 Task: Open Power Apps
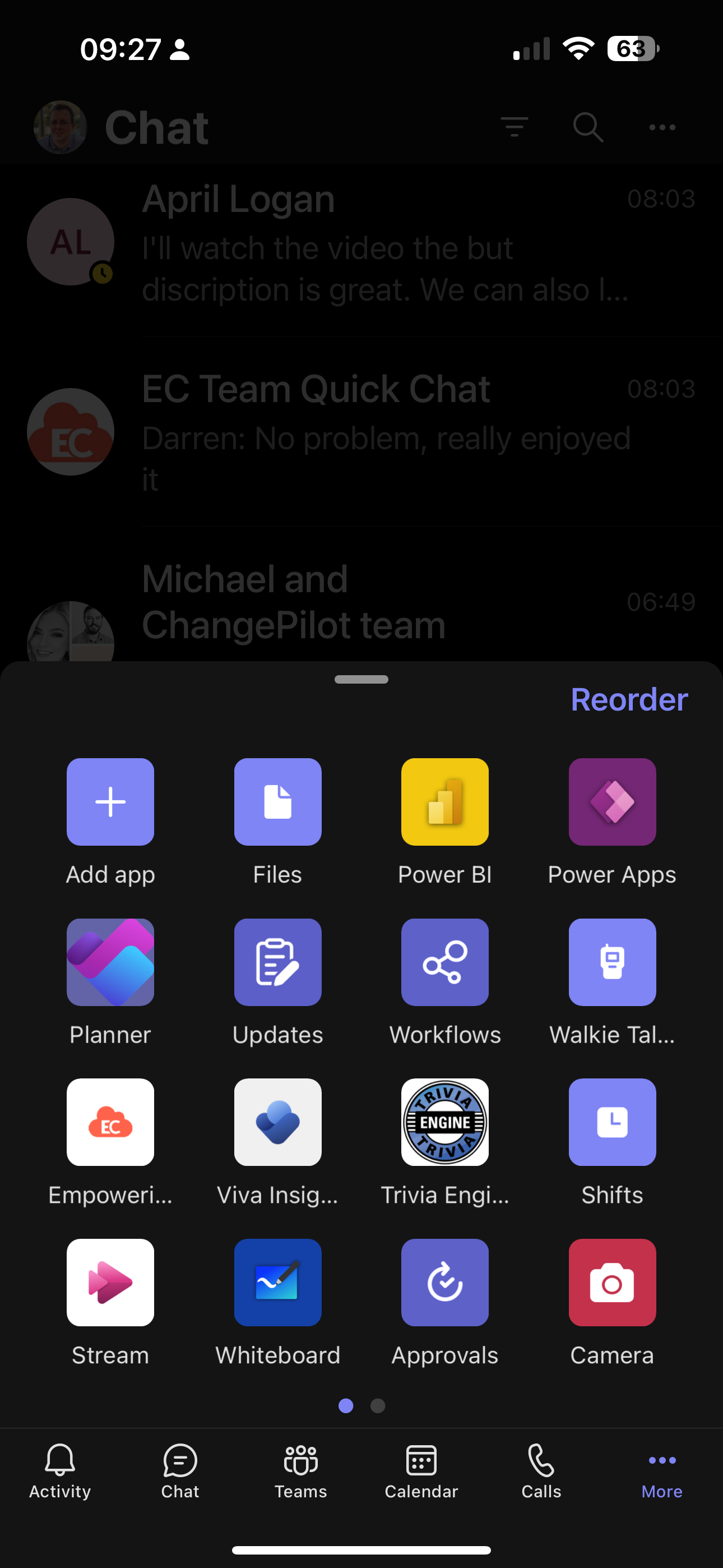pos(611,801)
